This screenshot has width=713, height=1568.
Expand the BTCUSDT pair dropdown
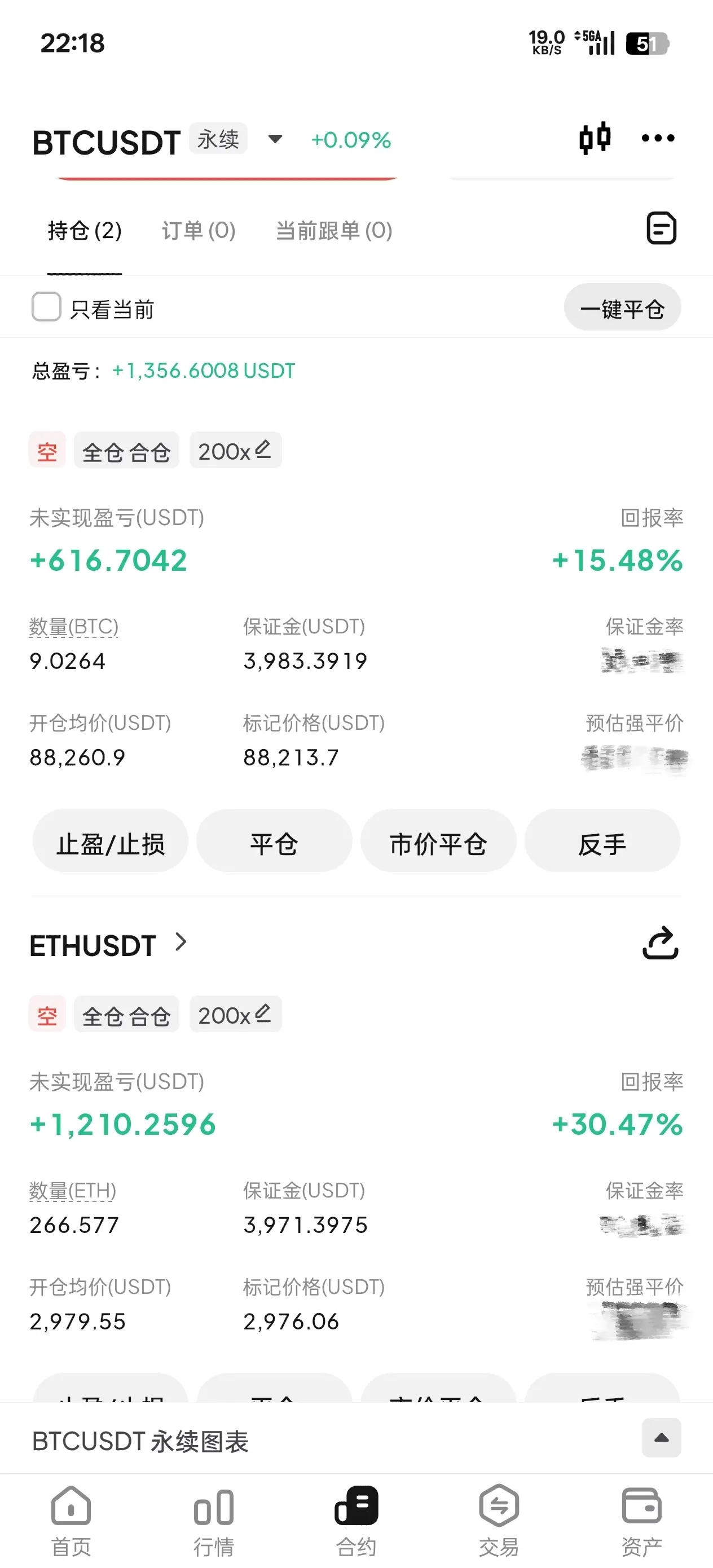point(275,139)
